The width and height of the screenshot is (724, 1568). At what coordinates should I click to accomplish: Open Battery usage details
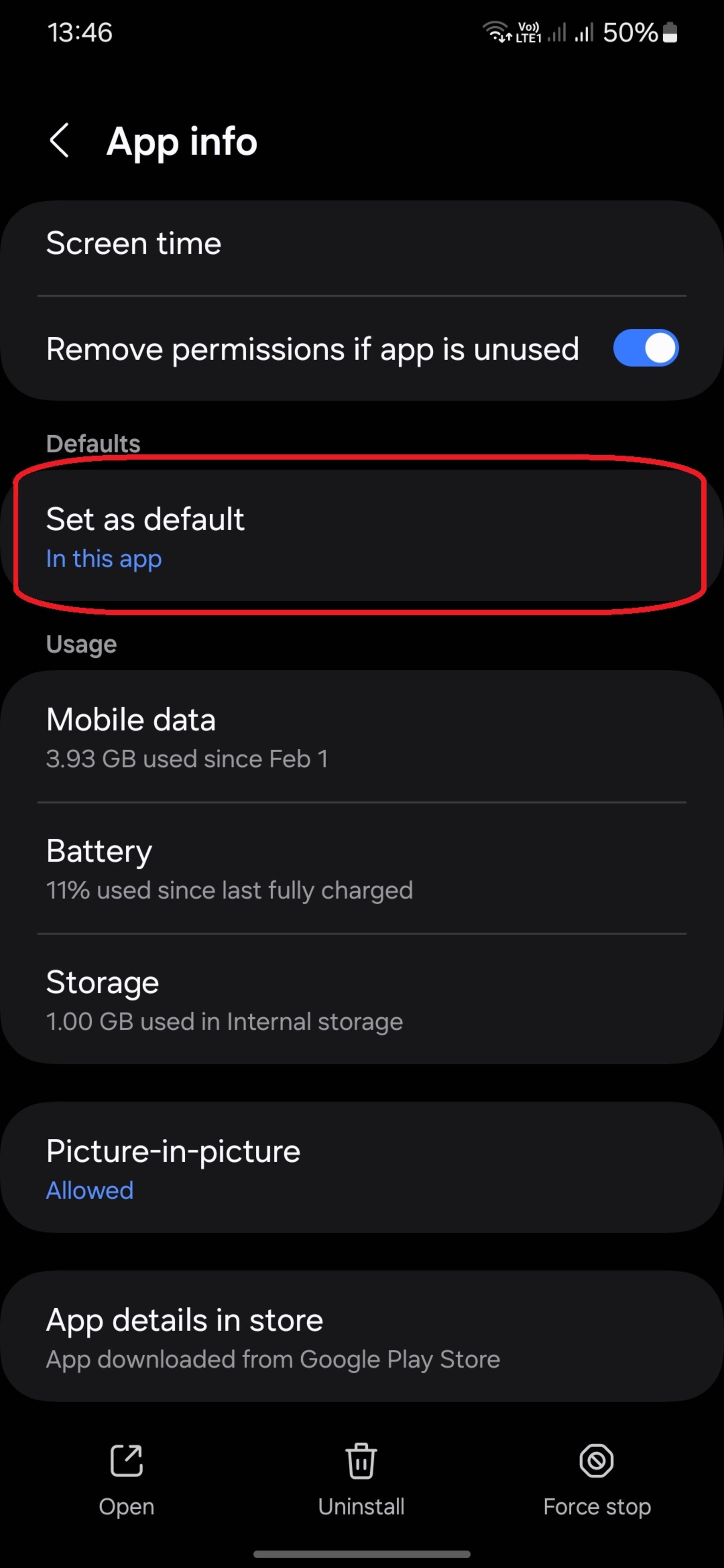tap(362, 868)
